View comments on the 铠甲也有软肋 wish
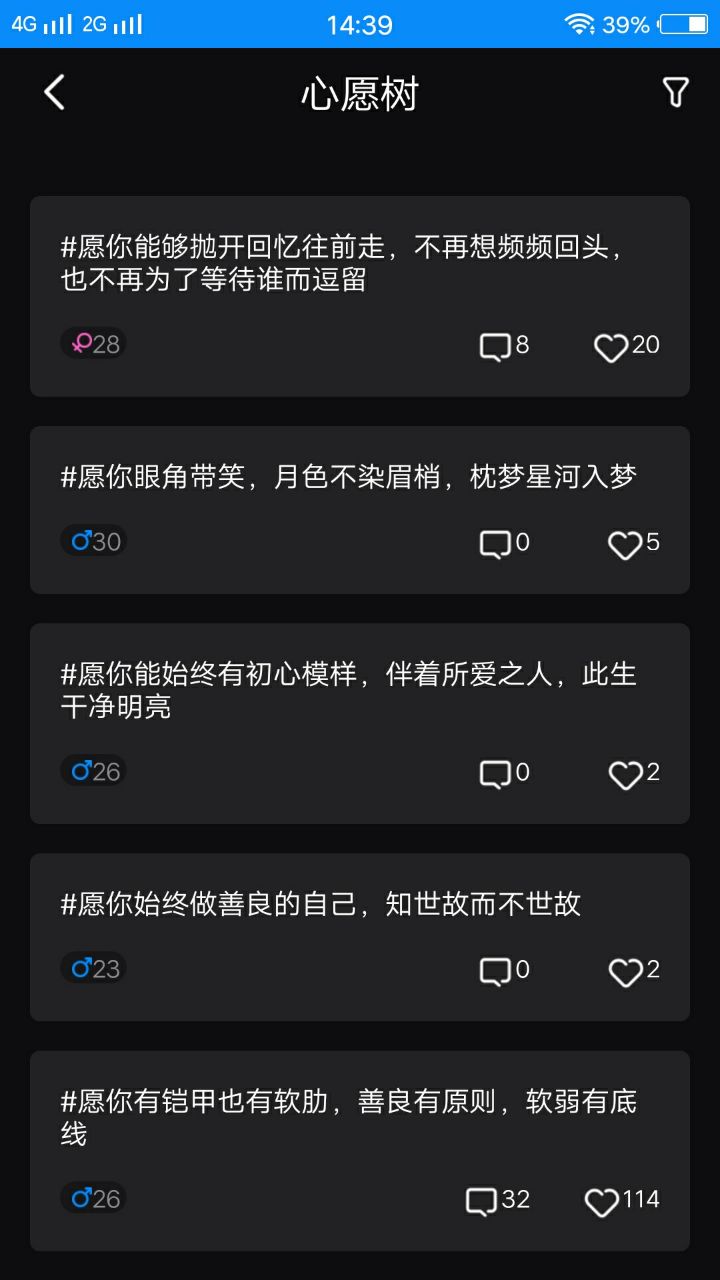The width and height of the screenshot is (720, 1280). [482, 1201]
